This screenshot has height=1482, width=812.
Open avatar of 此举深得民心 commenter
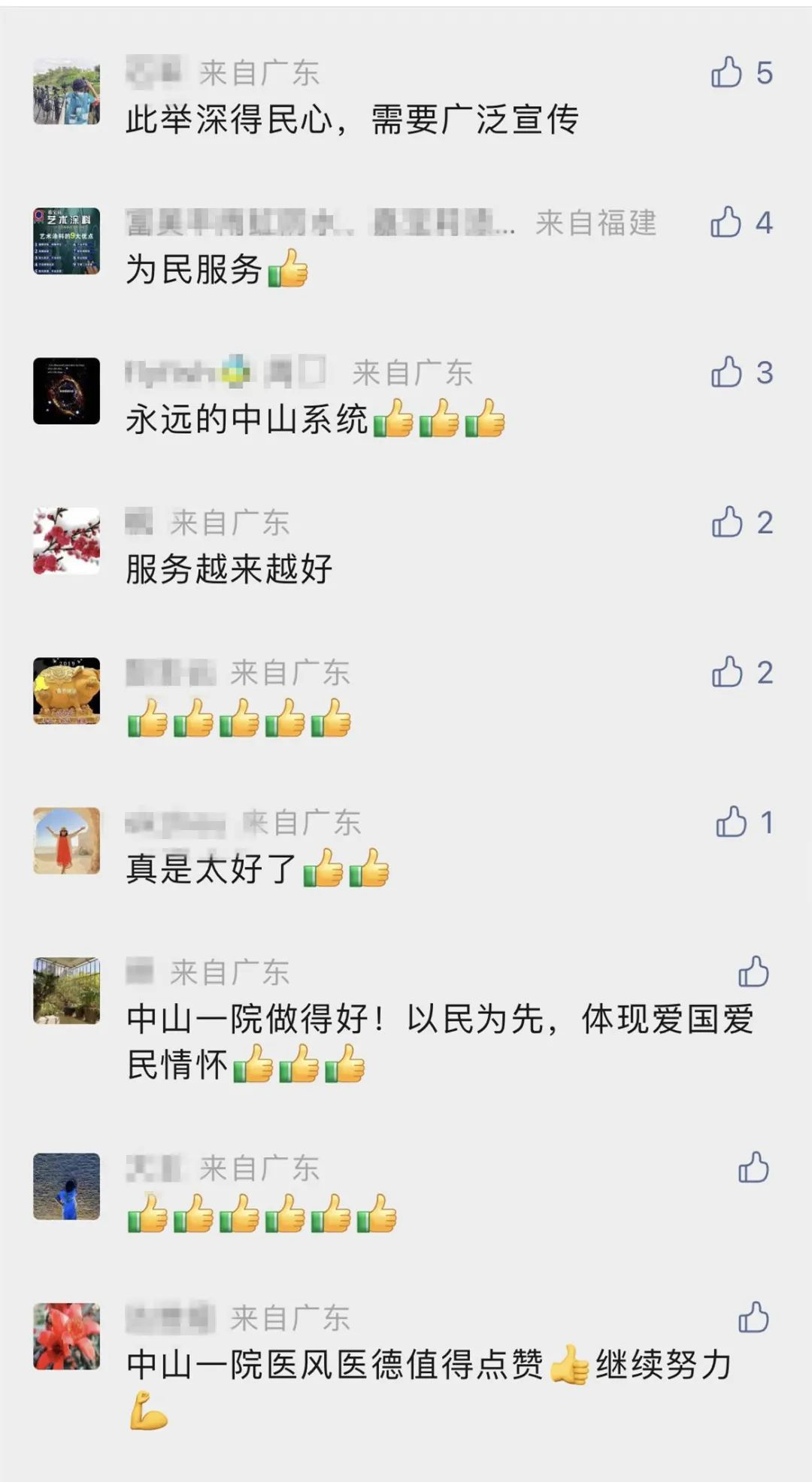tap(67, 92)
